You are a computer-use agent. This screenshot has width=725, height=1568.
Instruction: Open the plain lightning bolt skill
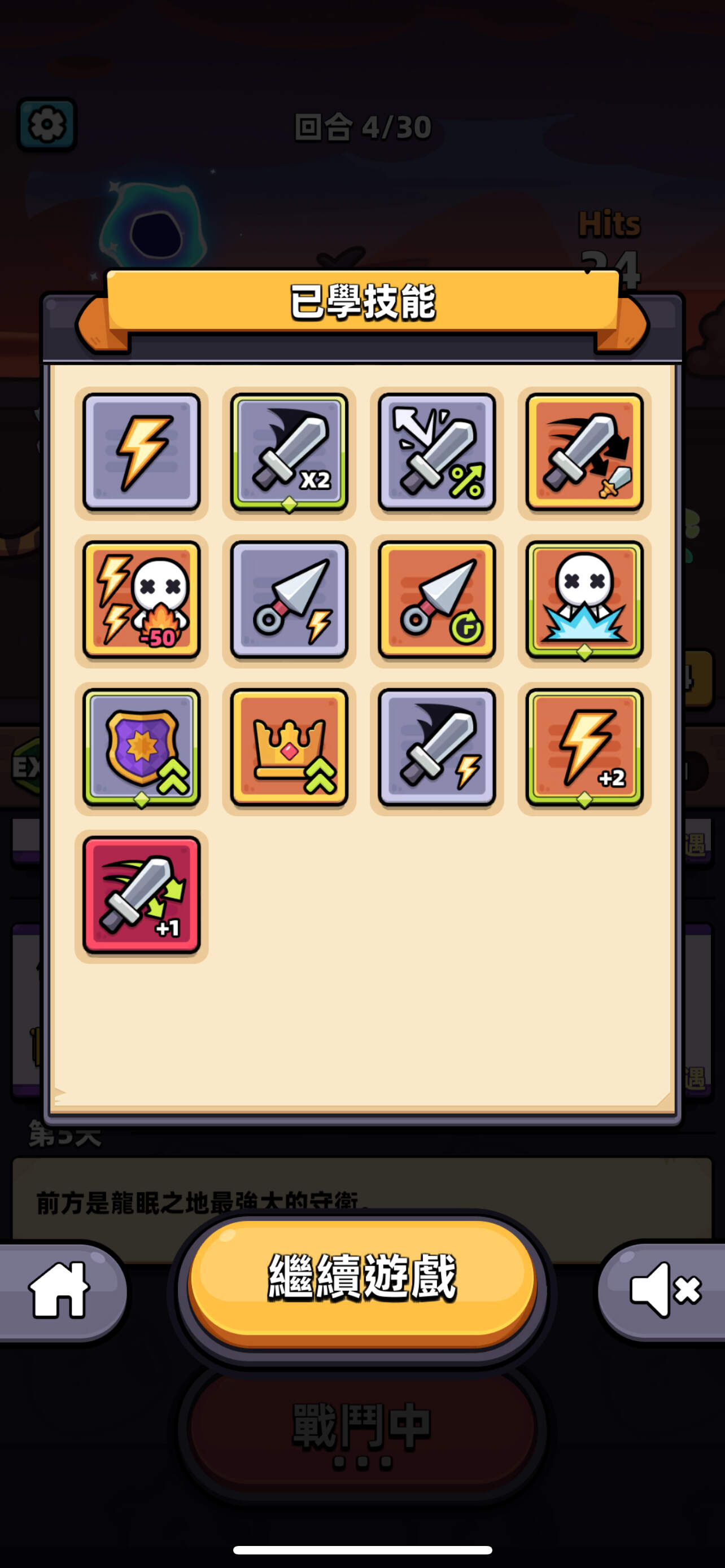coord(141,452)
